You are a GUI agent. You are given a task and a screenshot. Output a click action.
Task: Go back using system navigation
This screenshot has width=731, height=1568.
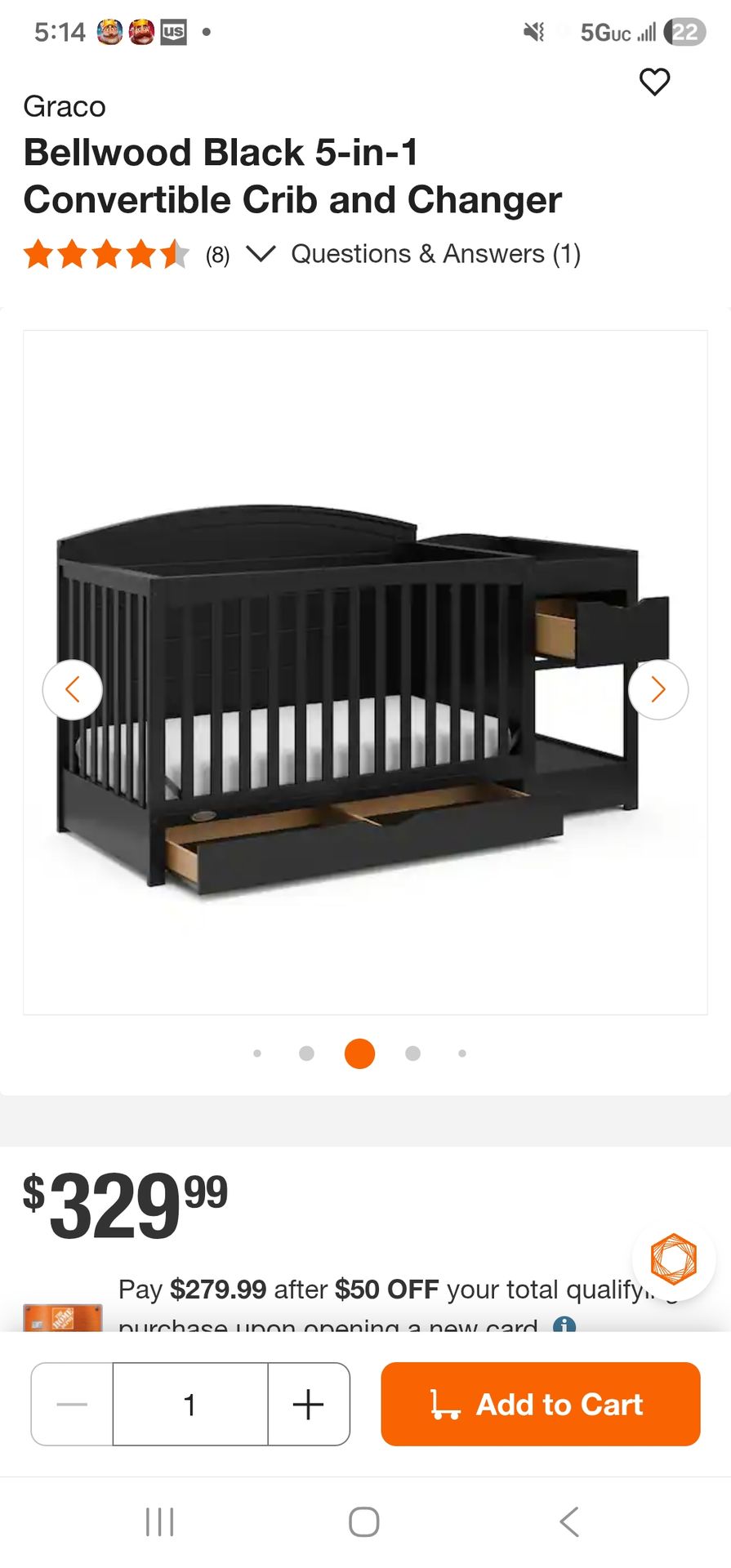569,1521
